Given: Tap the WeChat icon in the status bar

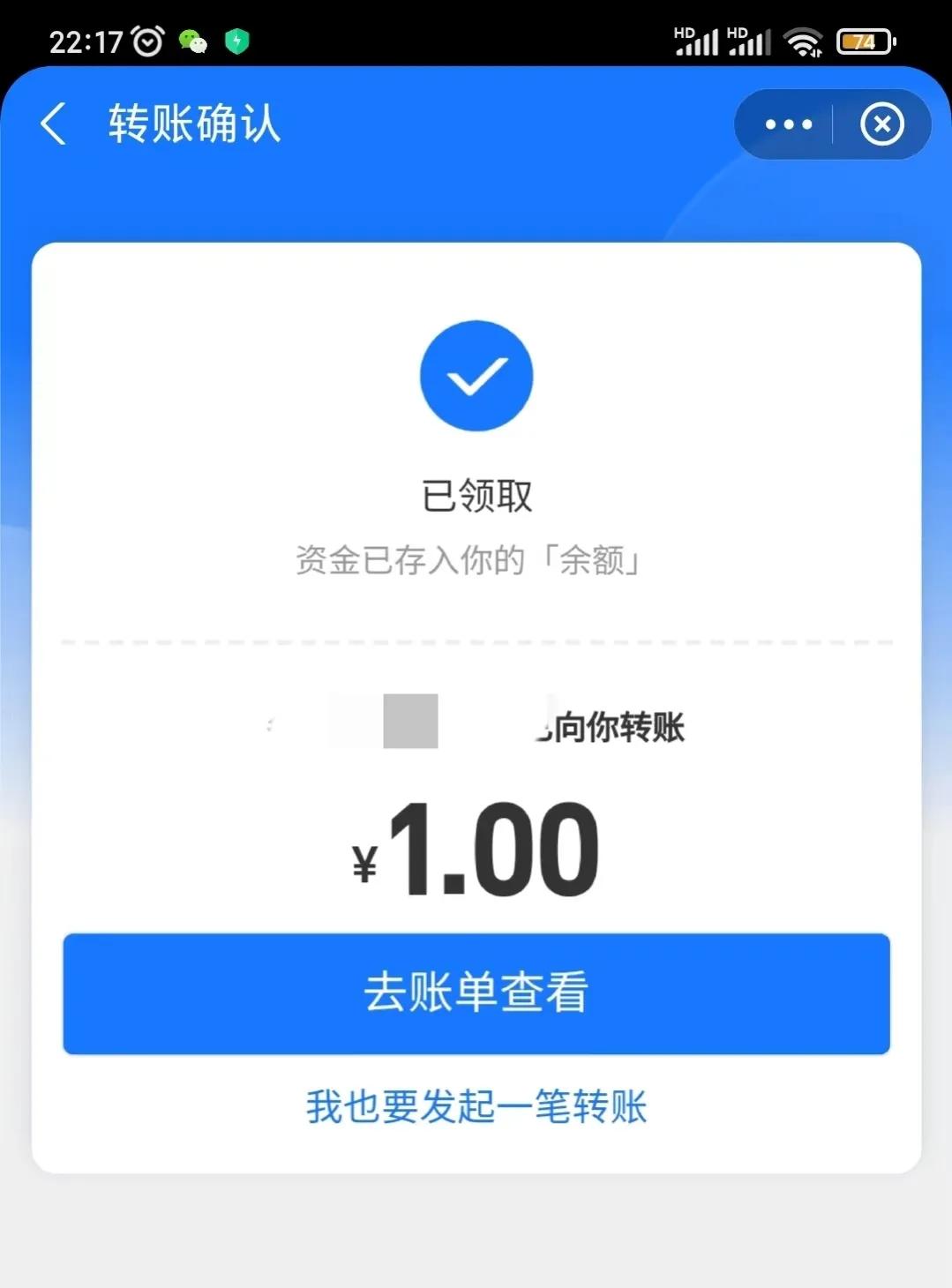Looking at the screenshot, I should point(191,40).
